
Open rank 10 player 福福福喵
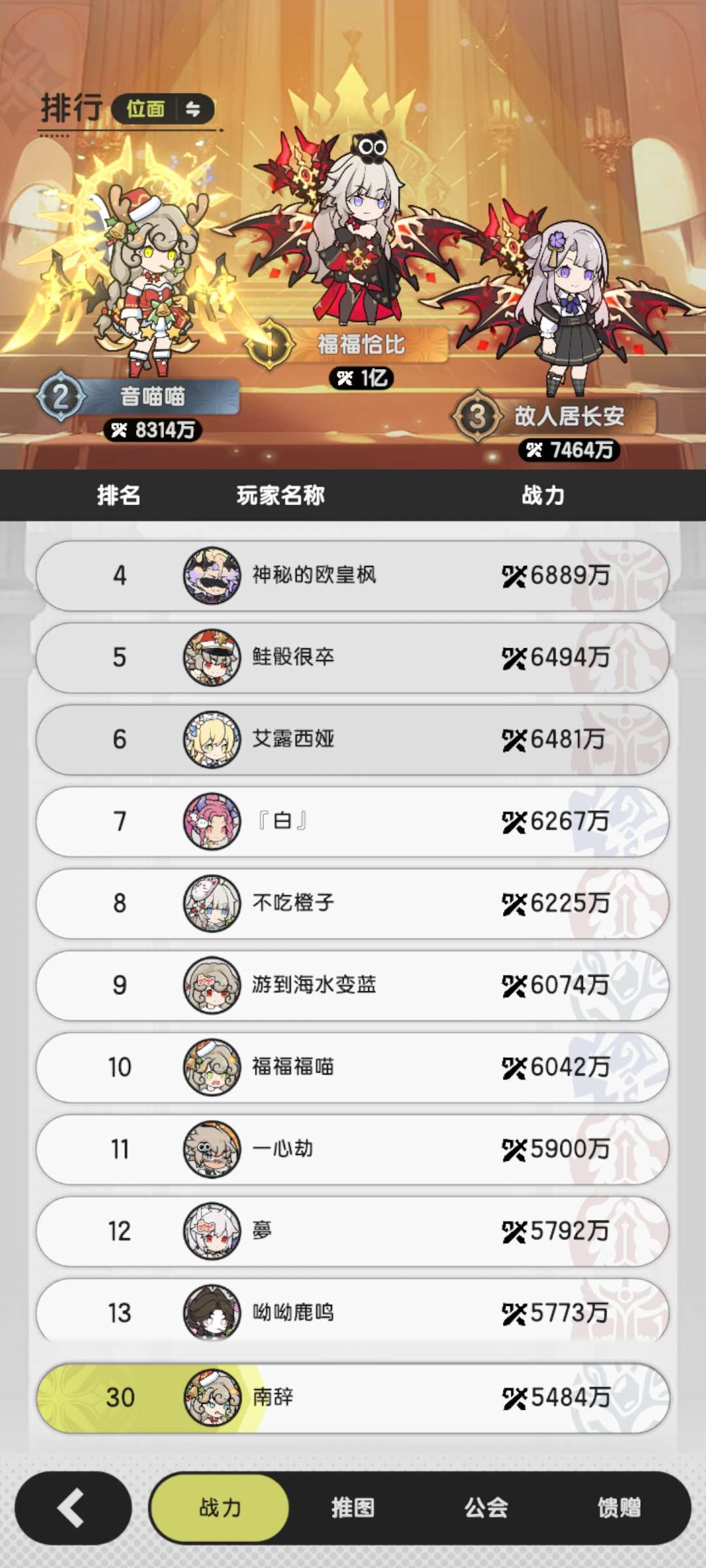click(x=352, y=1068)
